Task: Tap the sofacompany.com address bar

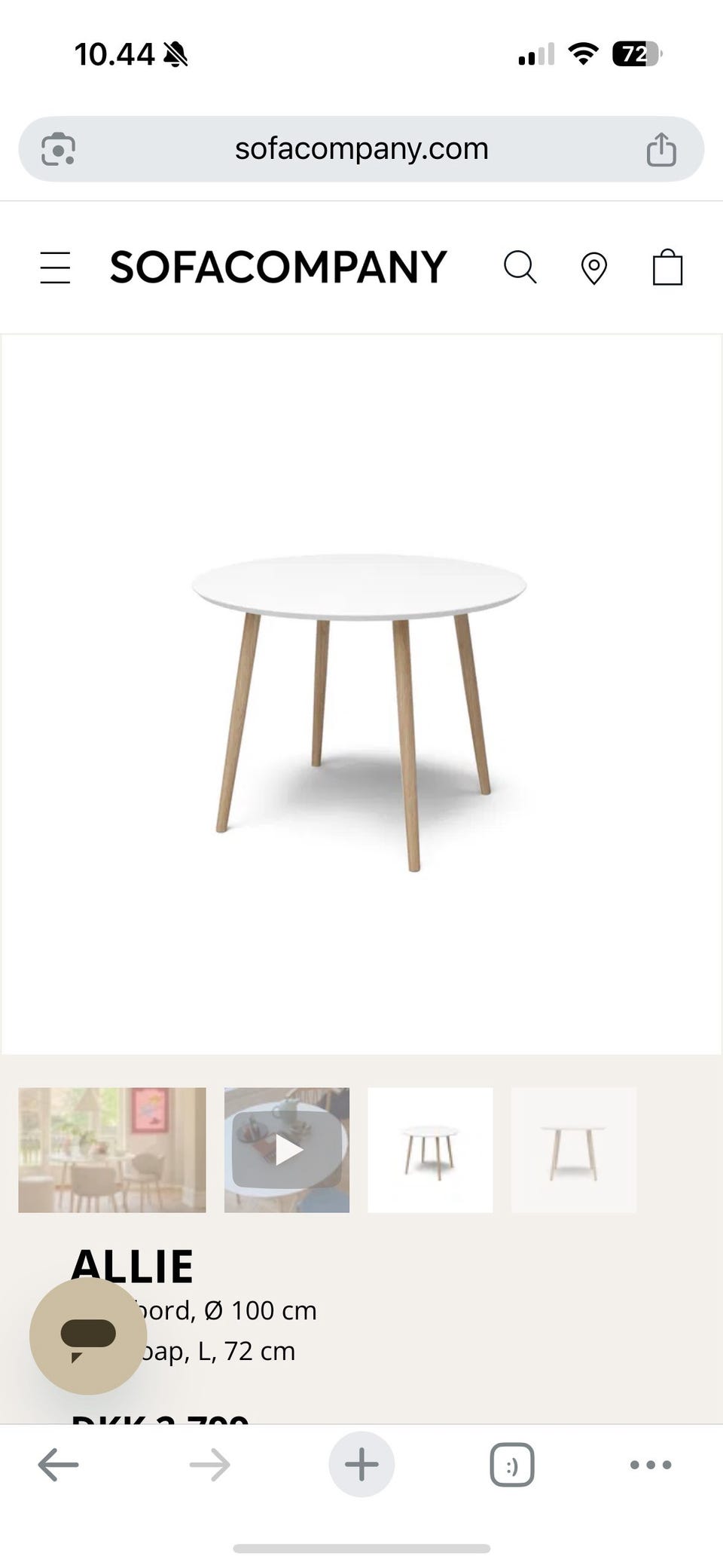Action: (361, 148)
